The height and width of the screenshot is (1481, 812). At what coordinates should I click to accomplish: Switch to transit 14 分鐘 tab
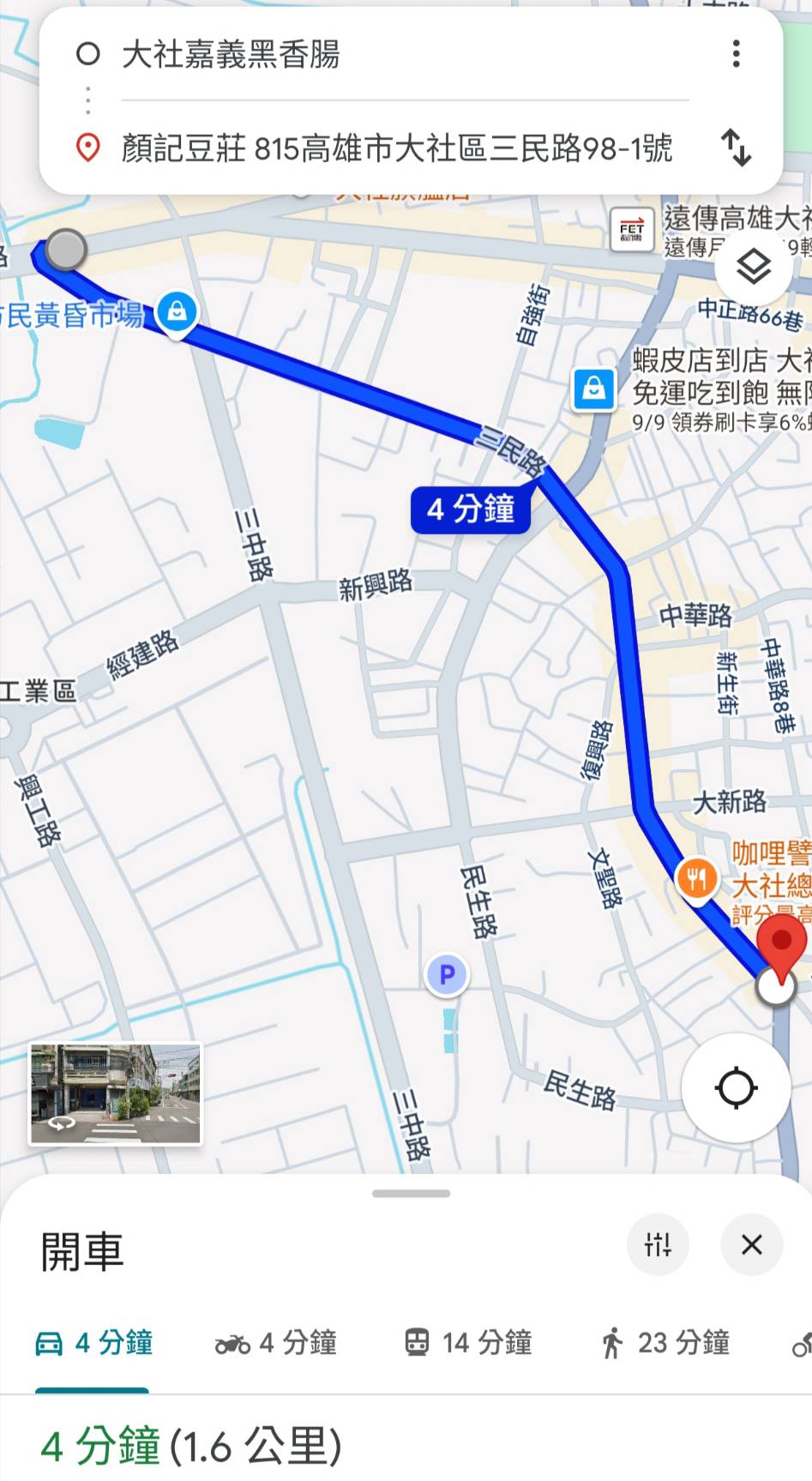click(x=468, y=1343)
